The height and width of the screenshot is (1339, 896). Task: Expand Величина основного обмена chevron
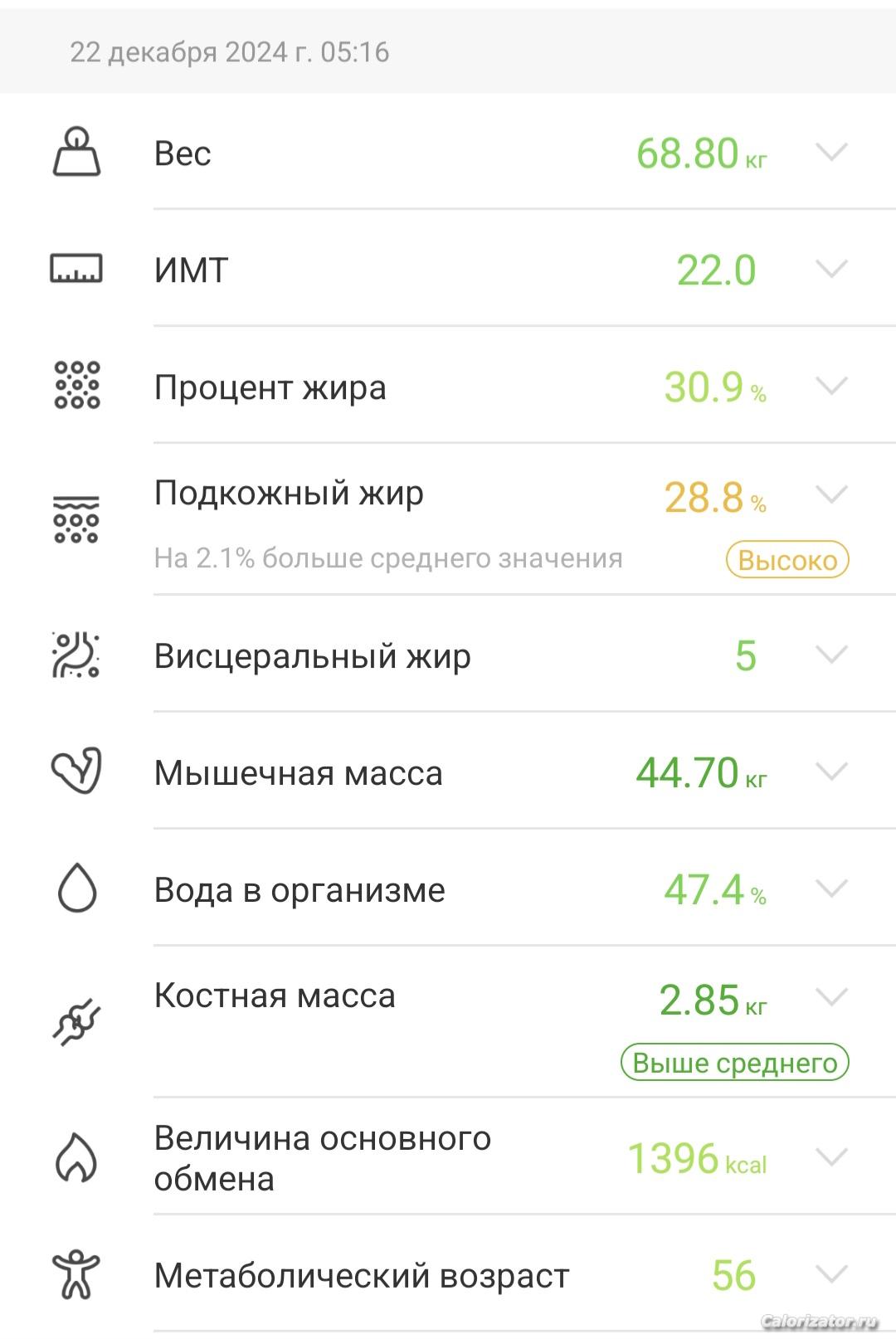point(831,1157)
